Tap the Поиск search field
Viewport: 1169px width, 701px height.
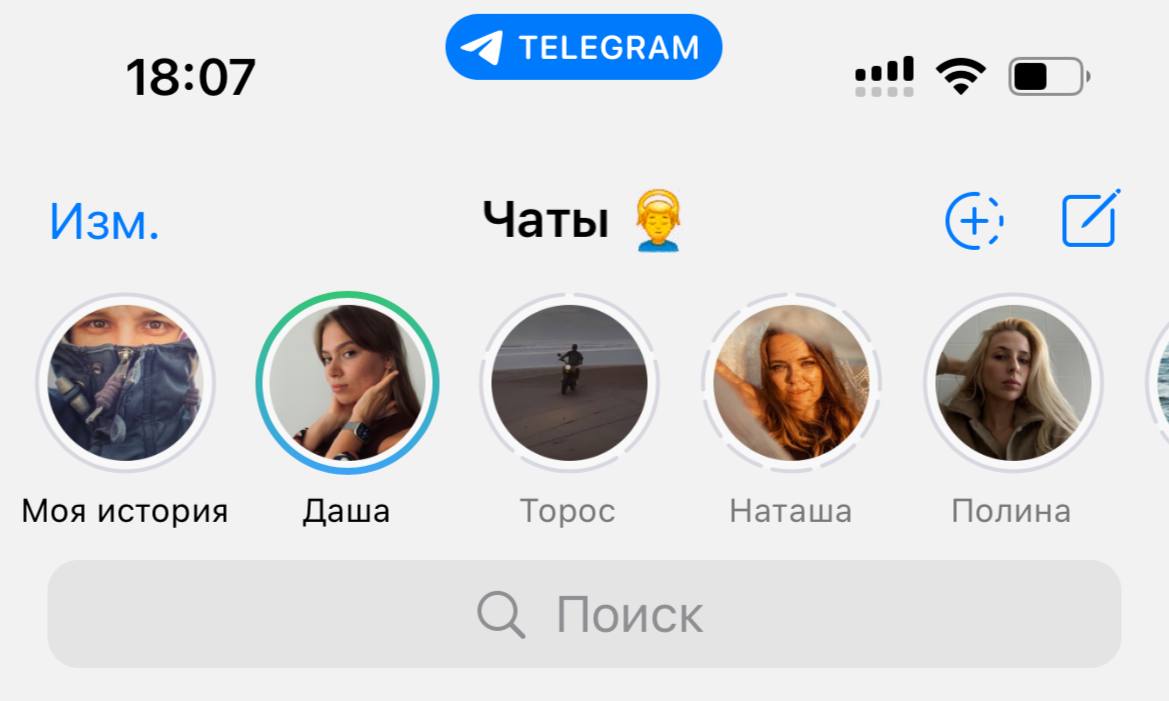584,614
